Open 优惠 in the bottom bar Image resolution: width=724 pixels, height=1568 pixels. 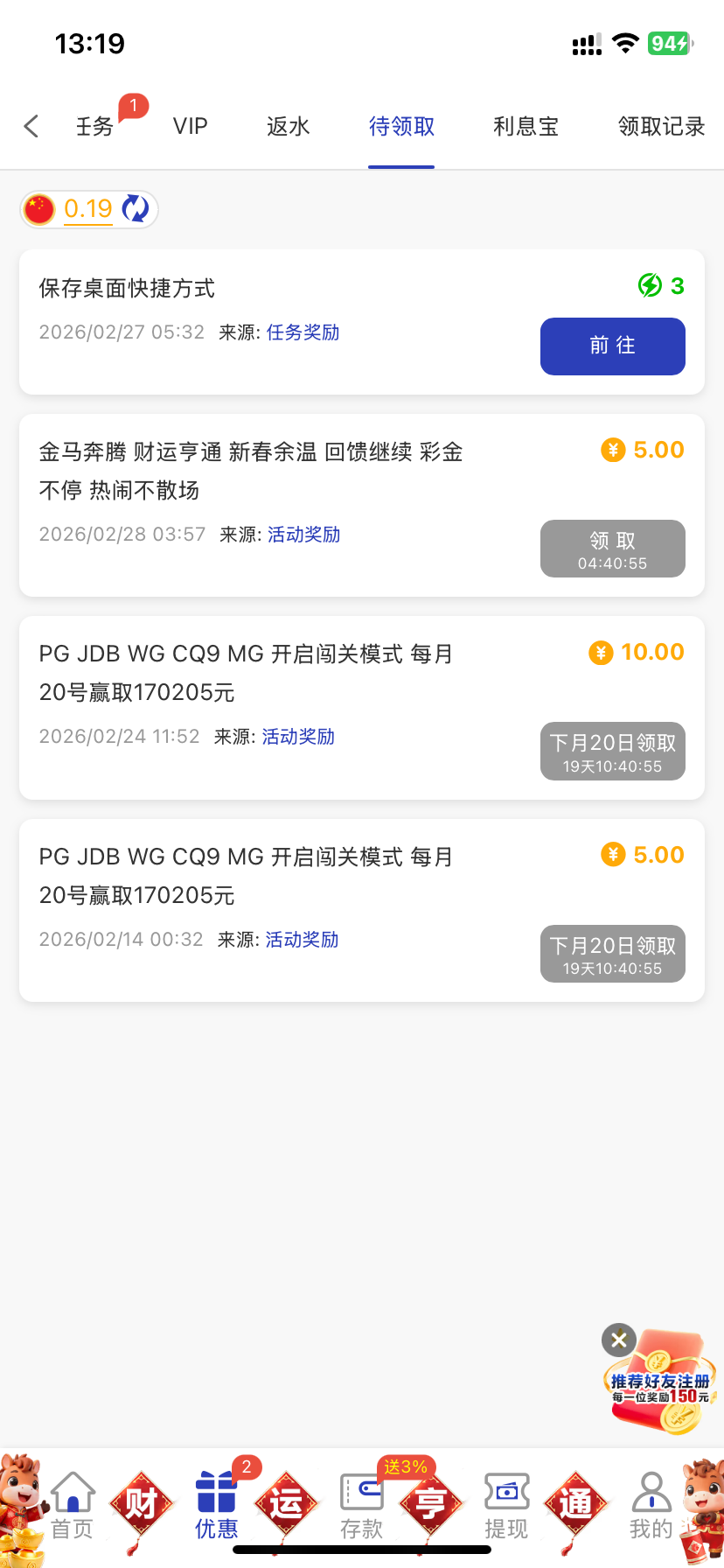tap(217, 1505)
